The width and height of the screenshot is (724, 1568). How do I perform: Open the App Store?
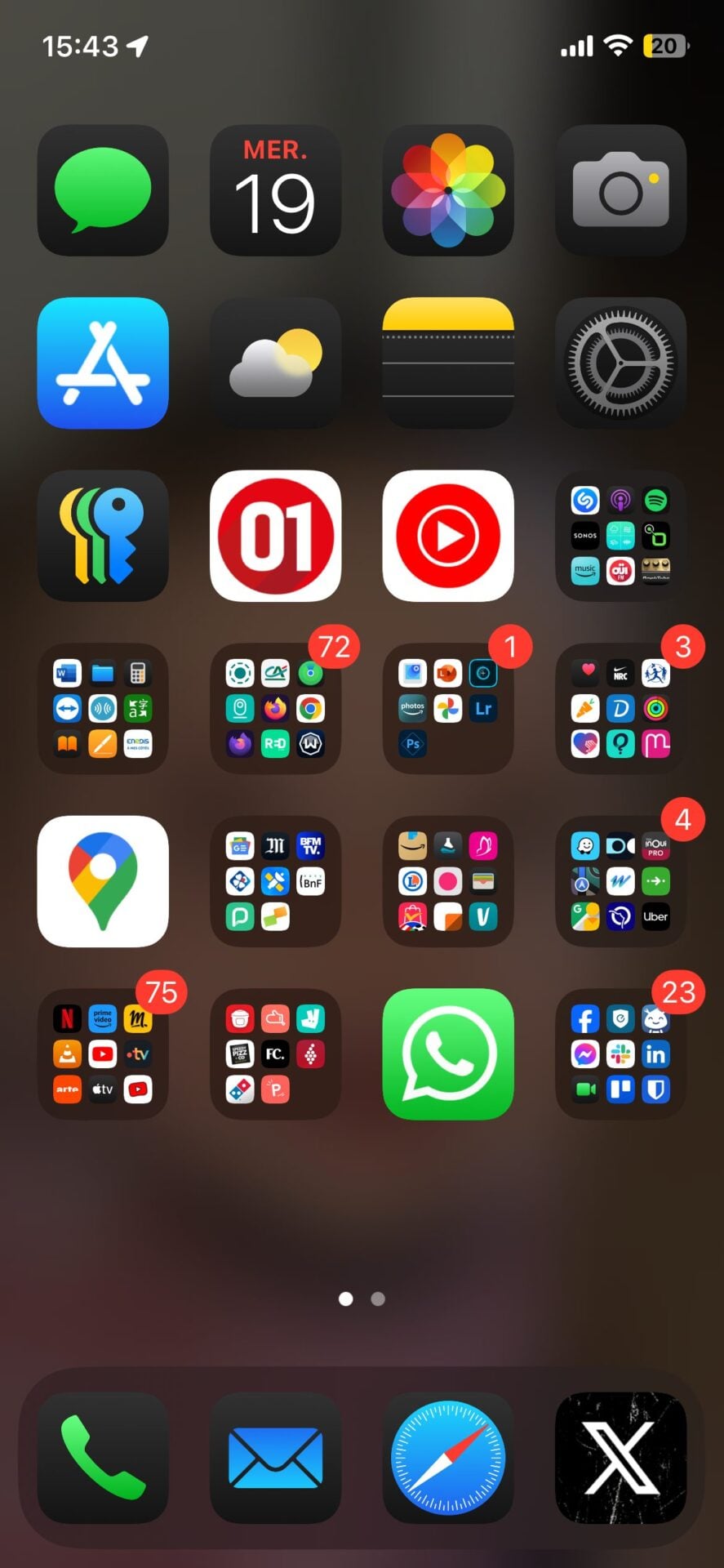coord(103,363)
